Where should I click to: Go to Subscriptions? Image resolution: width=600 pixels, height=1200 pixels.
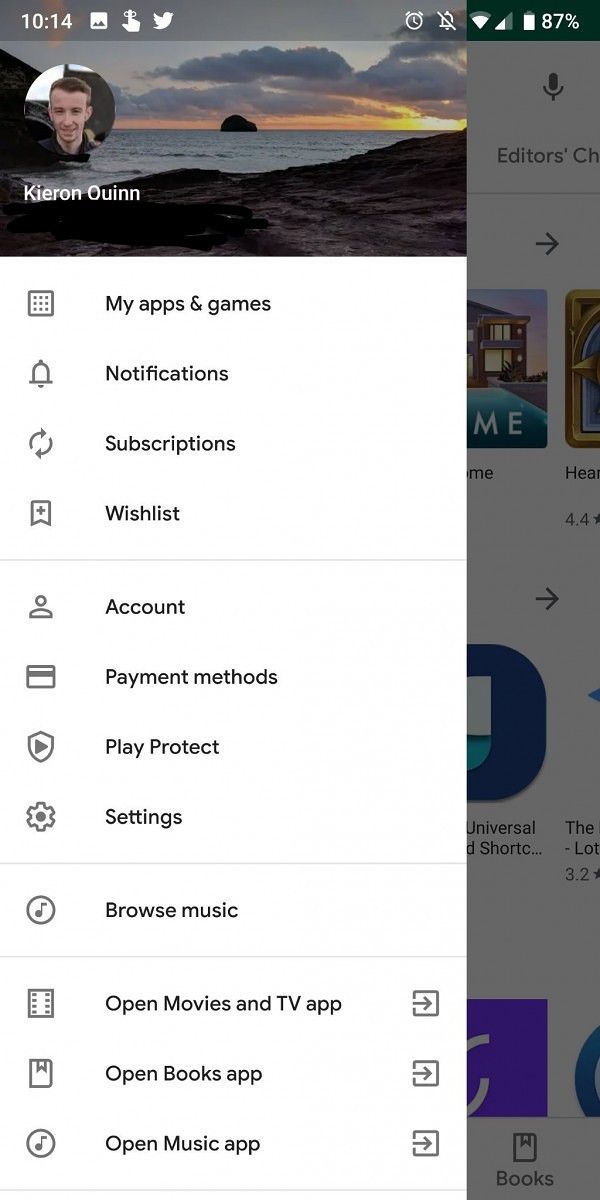[x=233, y=444]
